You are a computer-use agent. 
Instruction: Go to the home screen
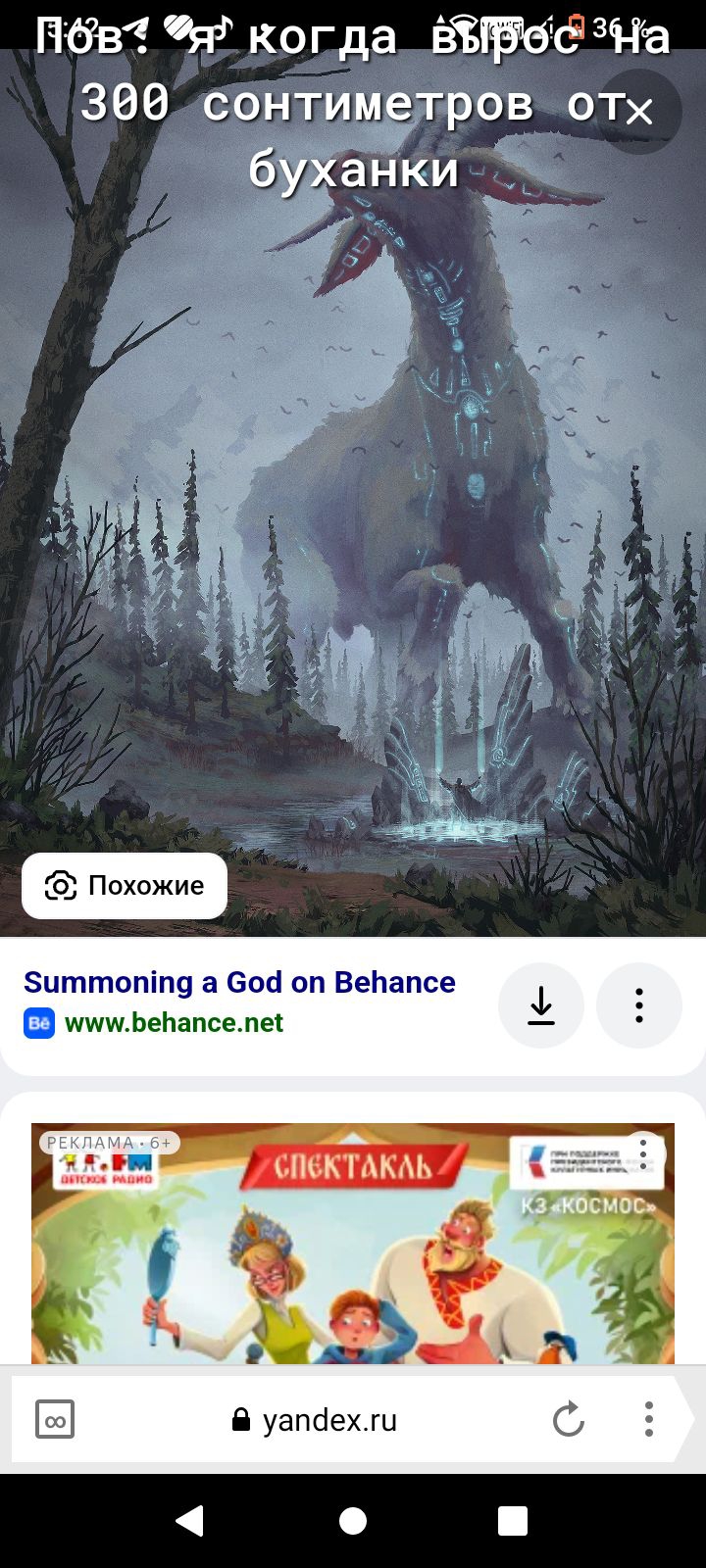(x=353, y=1521)
